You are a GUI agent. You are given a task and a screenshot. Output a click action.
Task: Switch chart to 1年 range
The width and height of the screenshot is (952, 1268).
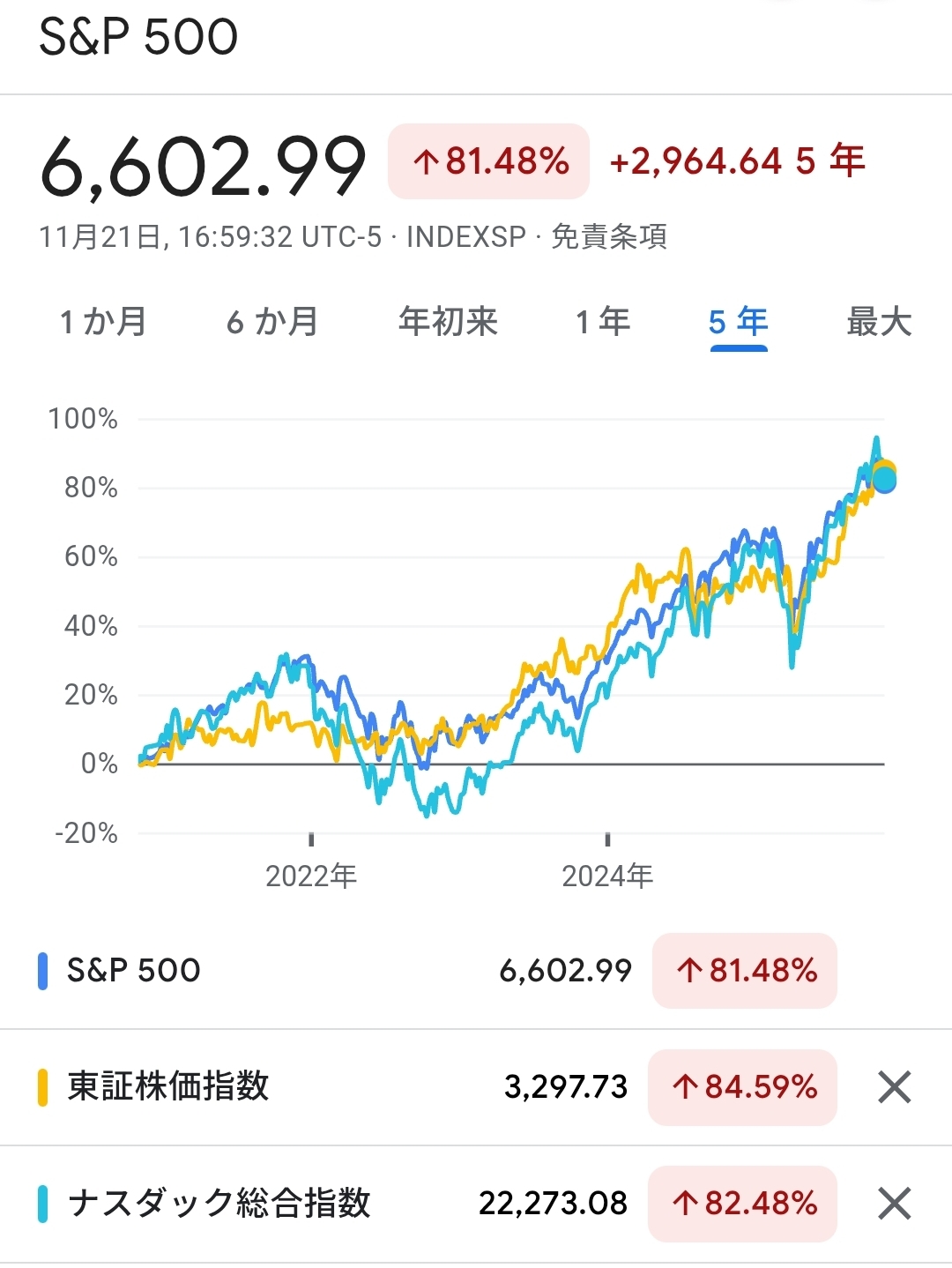coord(603,322)
